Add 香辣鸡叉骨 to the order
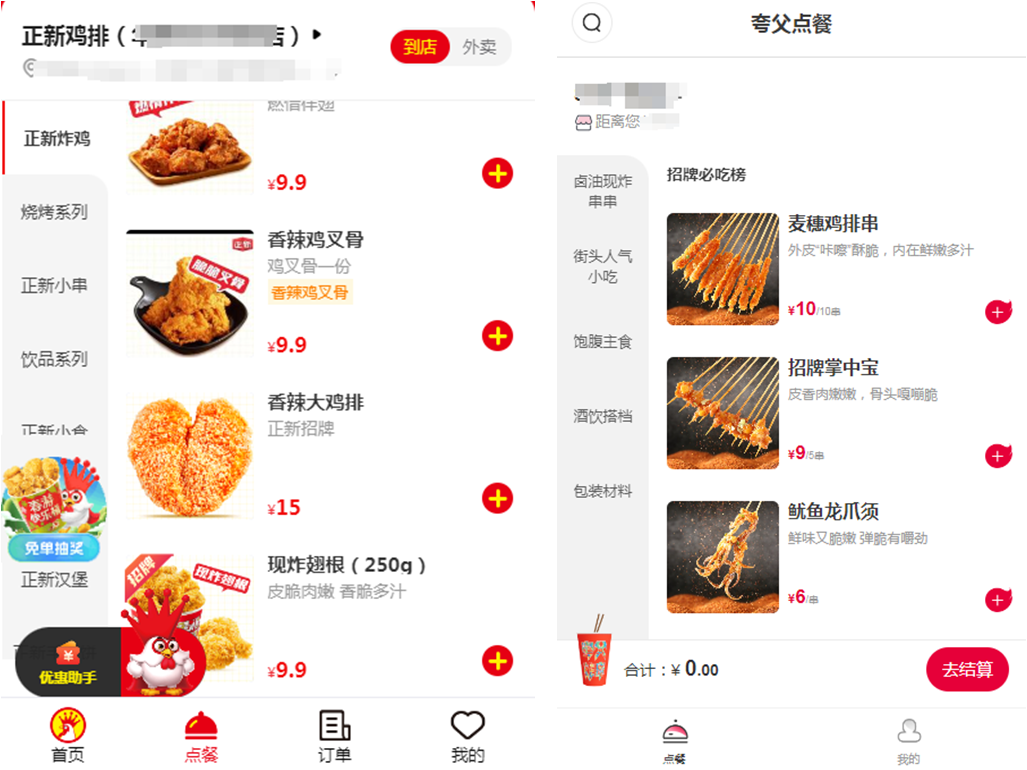This screenshot has width=1027, height=770. 497,336
